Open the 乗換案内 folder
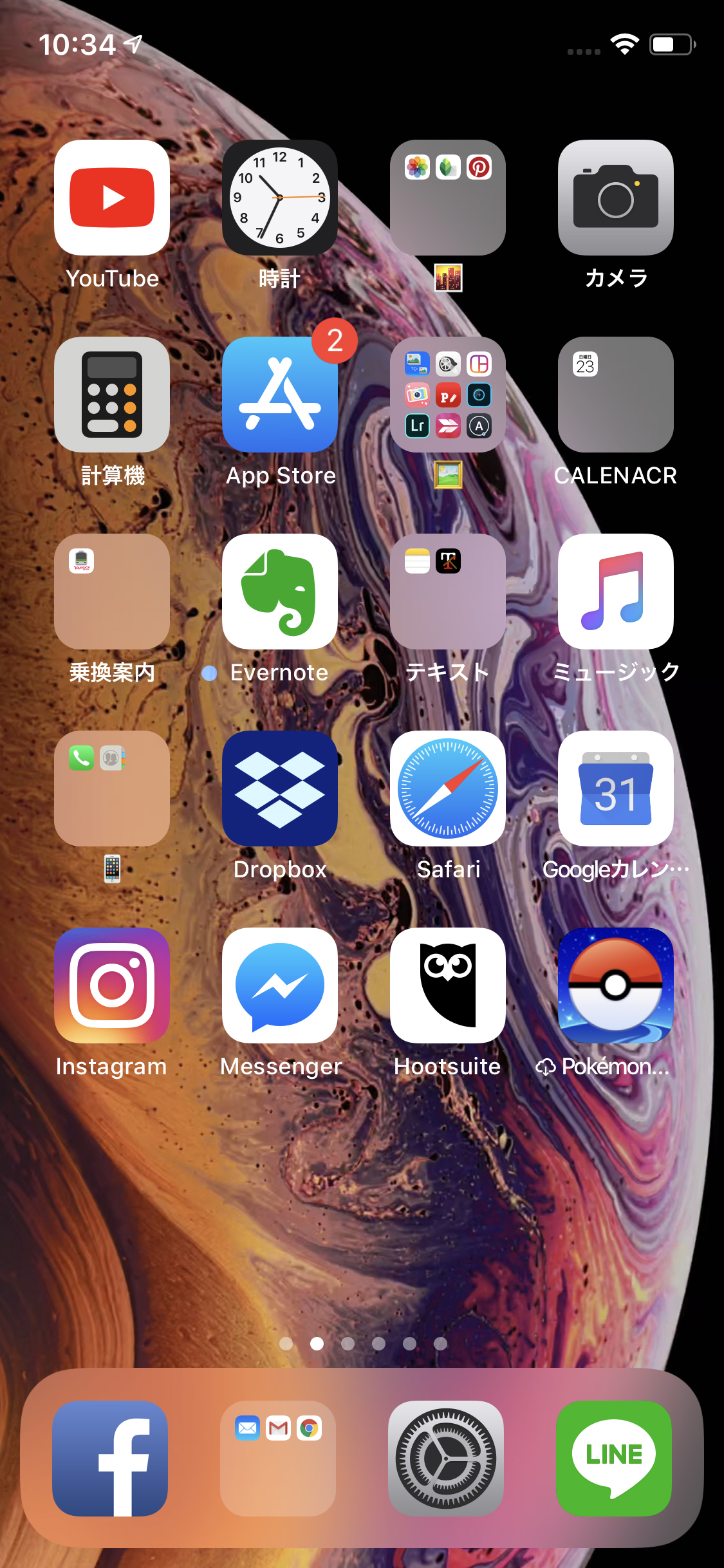The image size is (724, 1568). pyautogui.click(x=112, y=592)
